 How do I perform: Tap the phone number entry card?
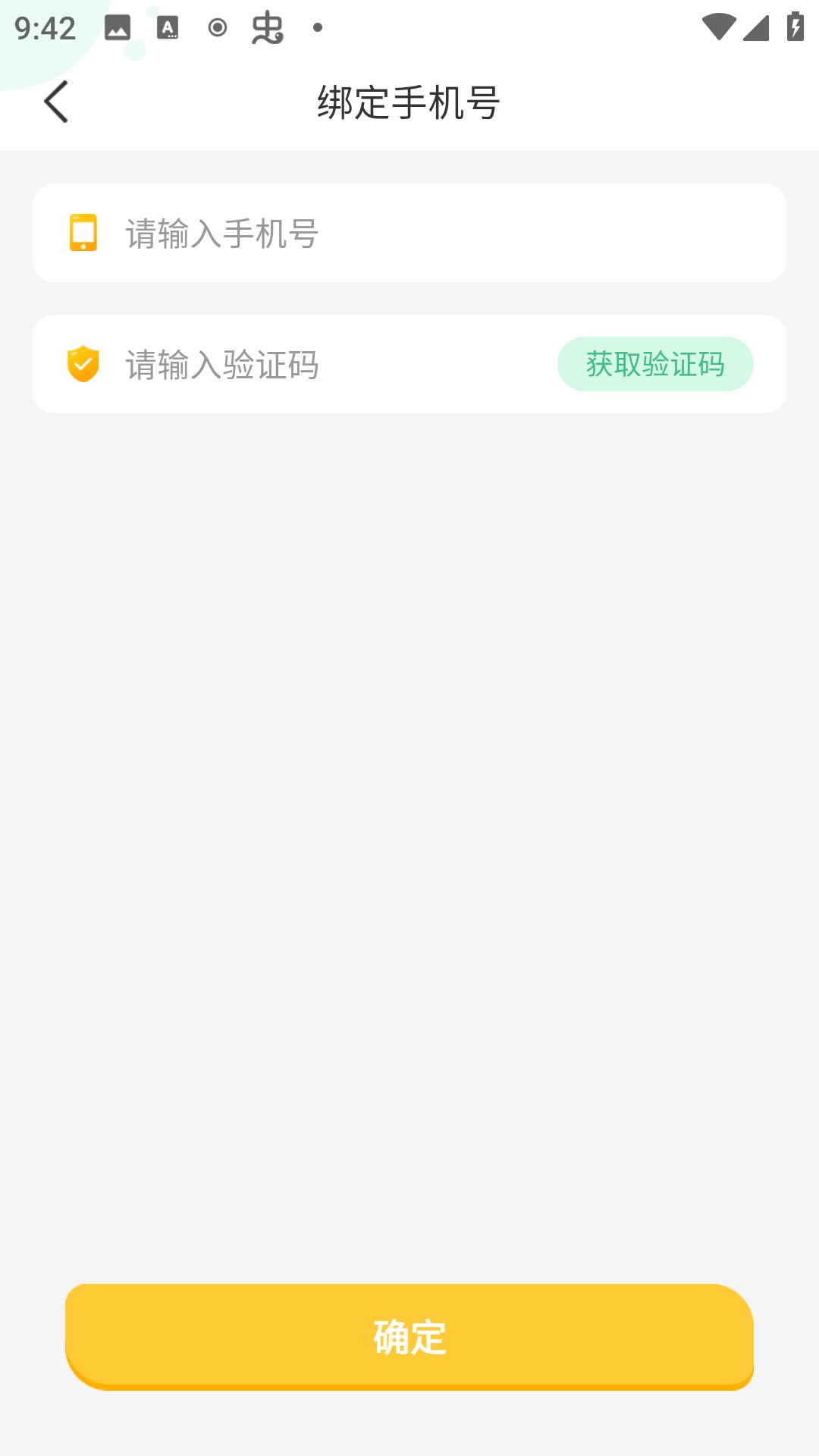coord(409,232)
